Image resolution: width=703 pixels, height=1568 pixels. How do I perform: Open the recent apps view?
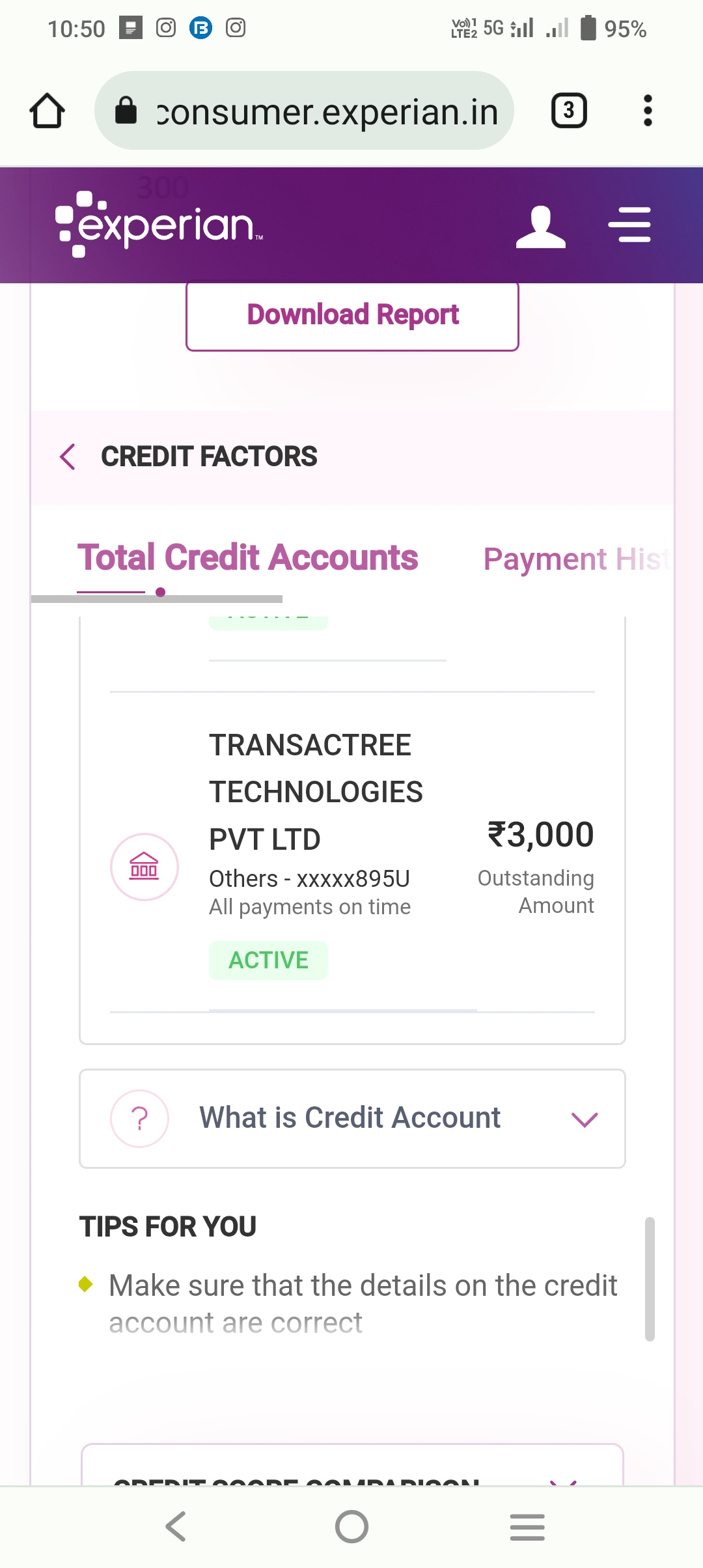(527, 1526)
